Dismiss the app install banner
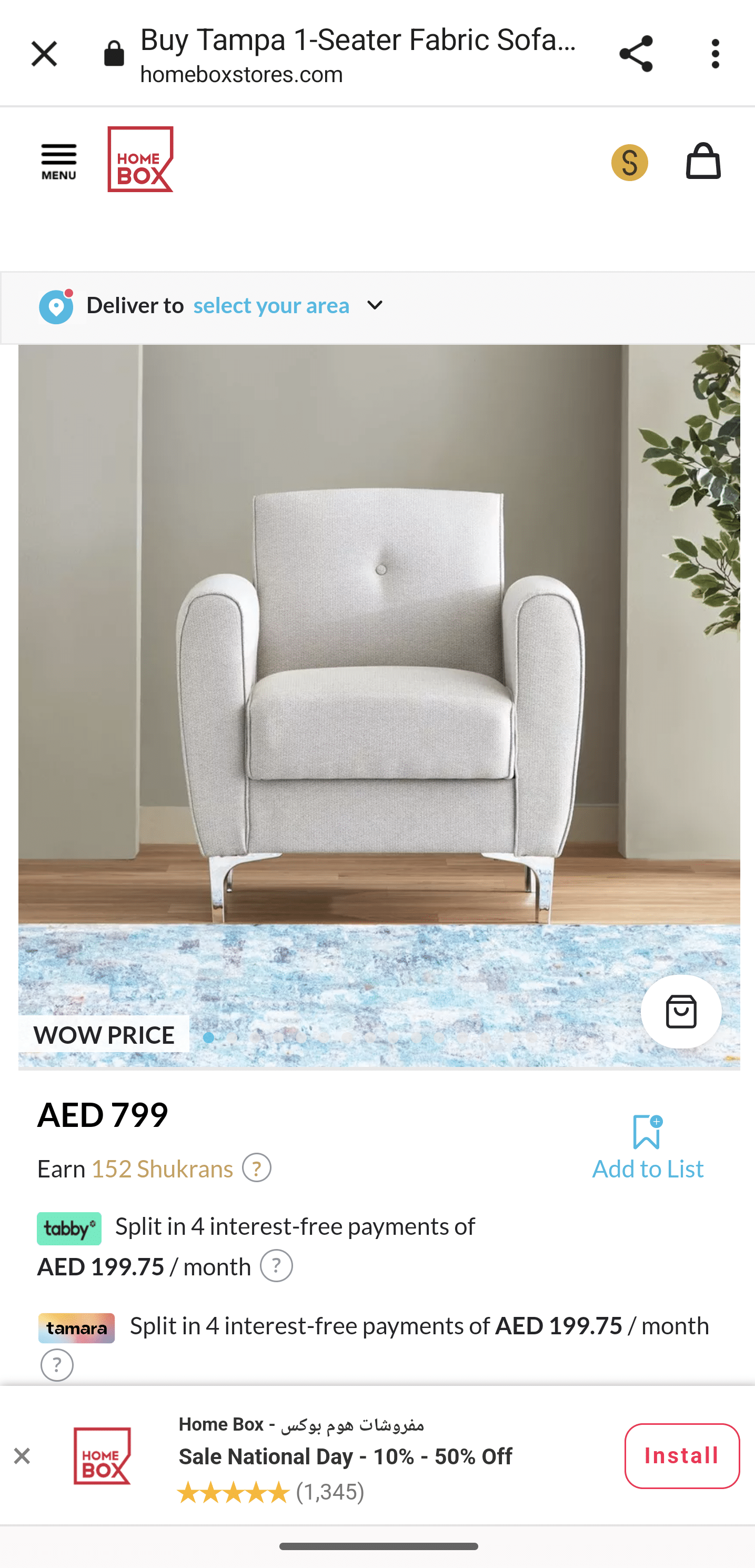755x1568 pixels. pos(23,1455)
